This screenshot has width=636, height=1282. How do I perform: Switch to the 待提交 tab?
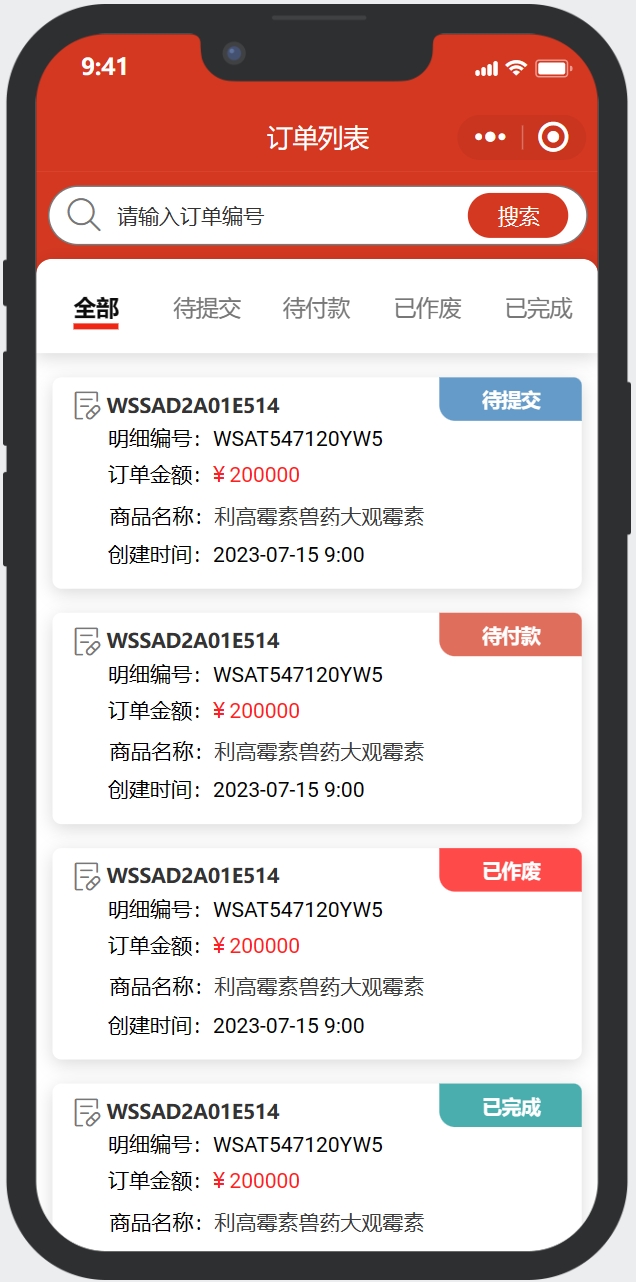207,308
